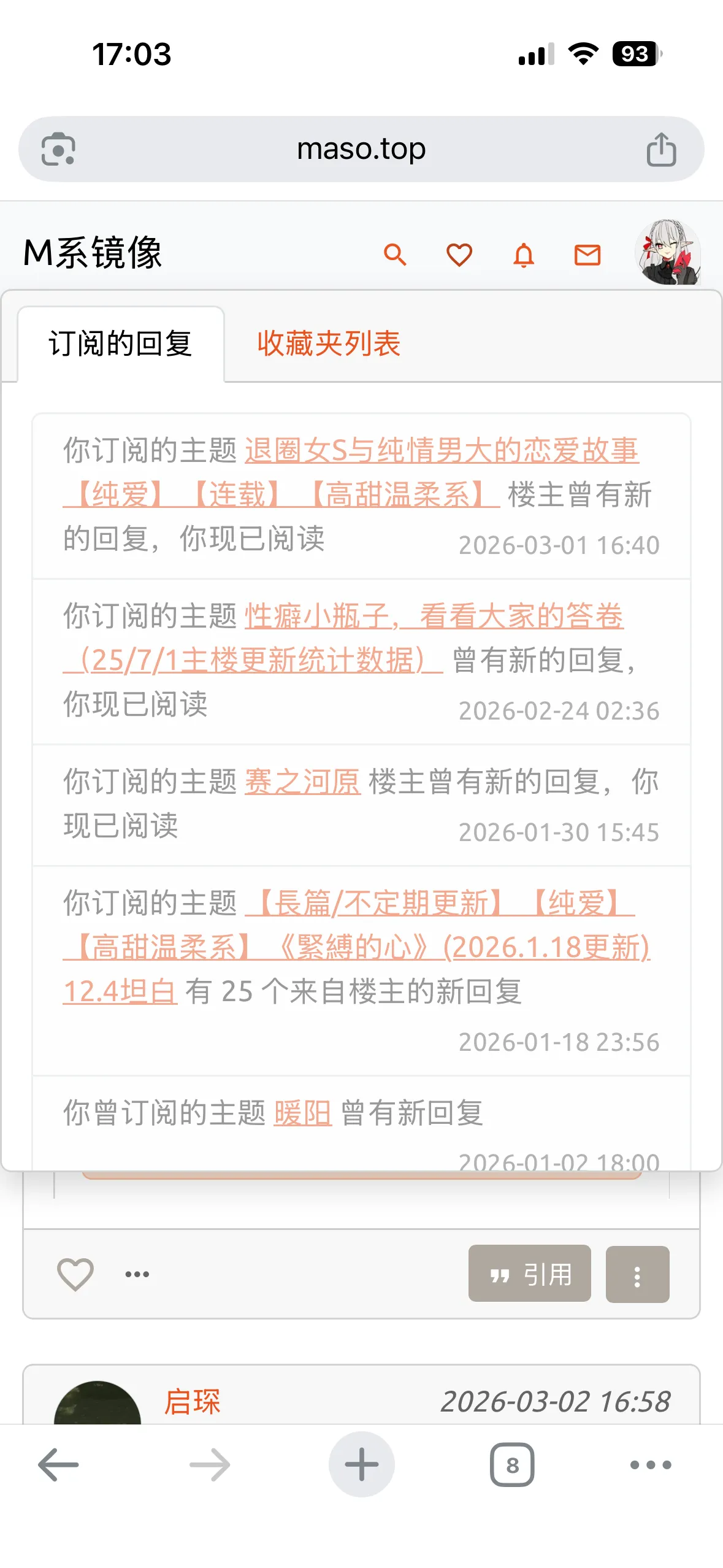
Task: Tap the maso.top address bar
Action: coord(361,149)
